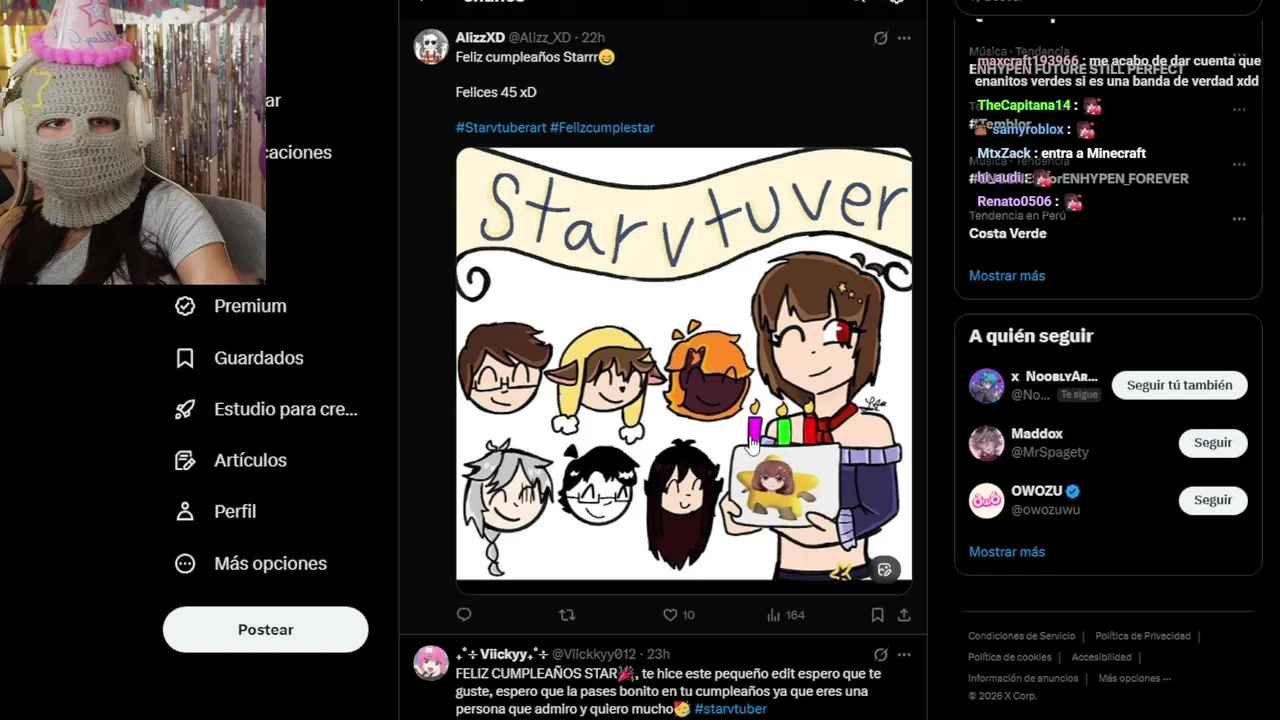Open Artículos section

click(x=250, y=460)
